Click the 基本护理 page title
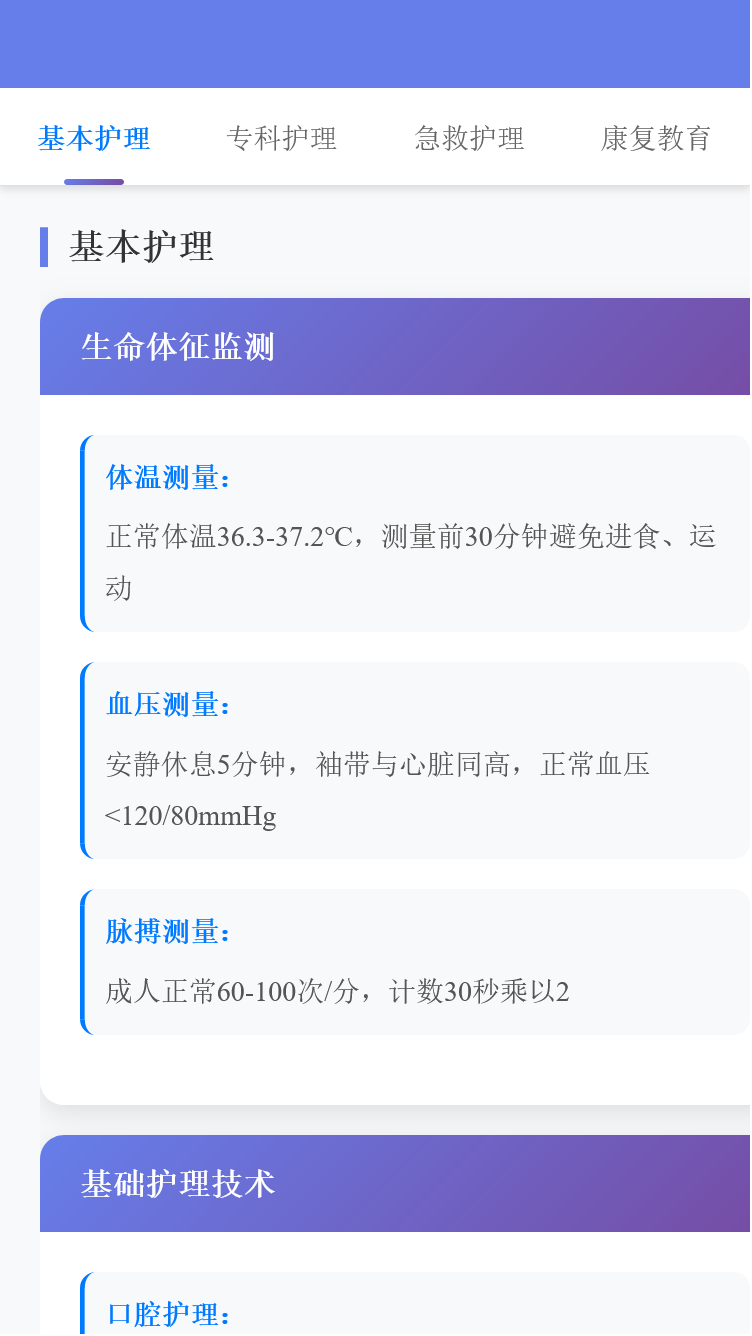This screenshot has width=752, height=1336. 141,247
